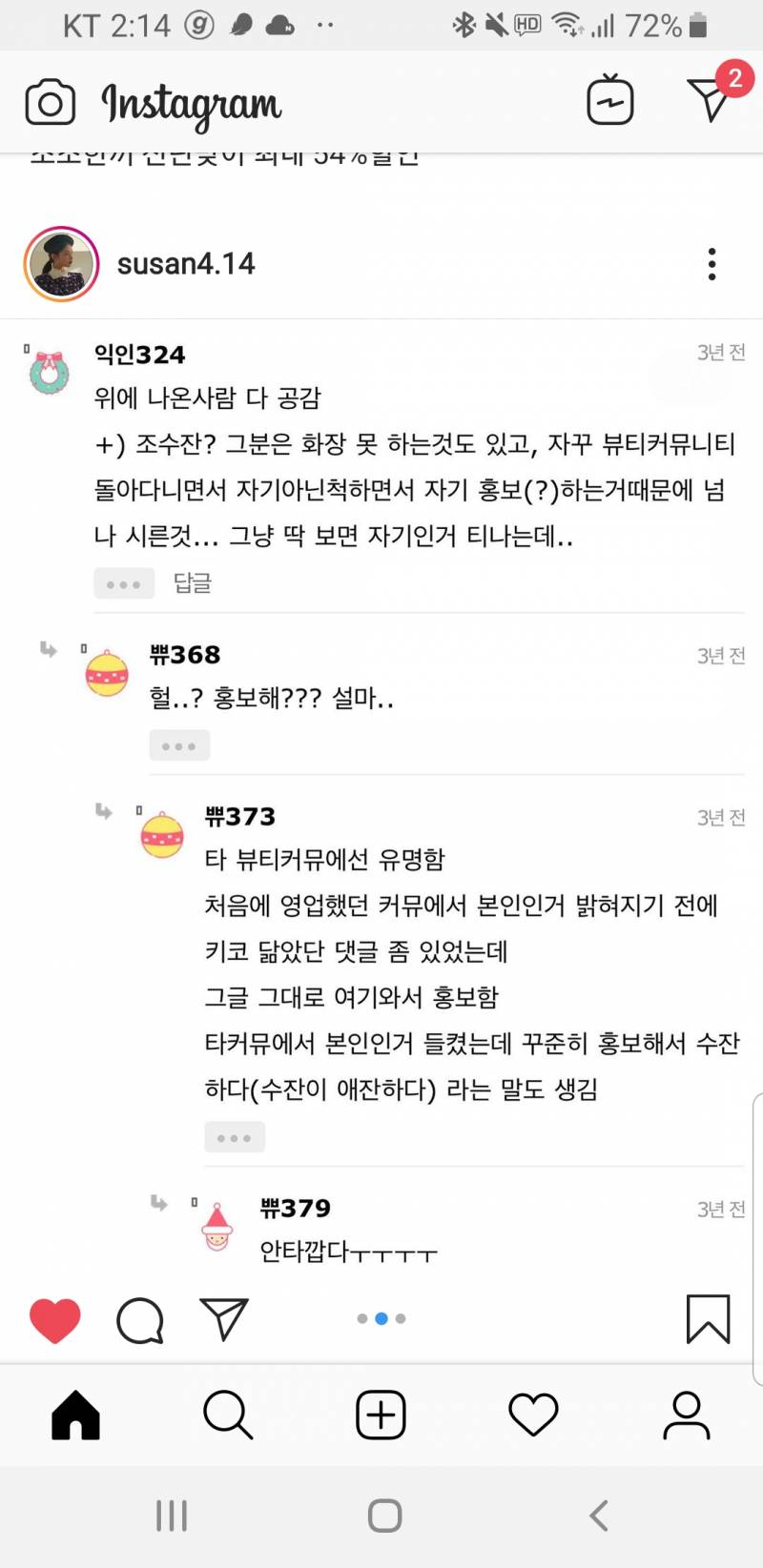Image resolution: width=763 pixels, height=1568 pixels.
Task: Return home with the house icon
Action: pos(74,1415)
